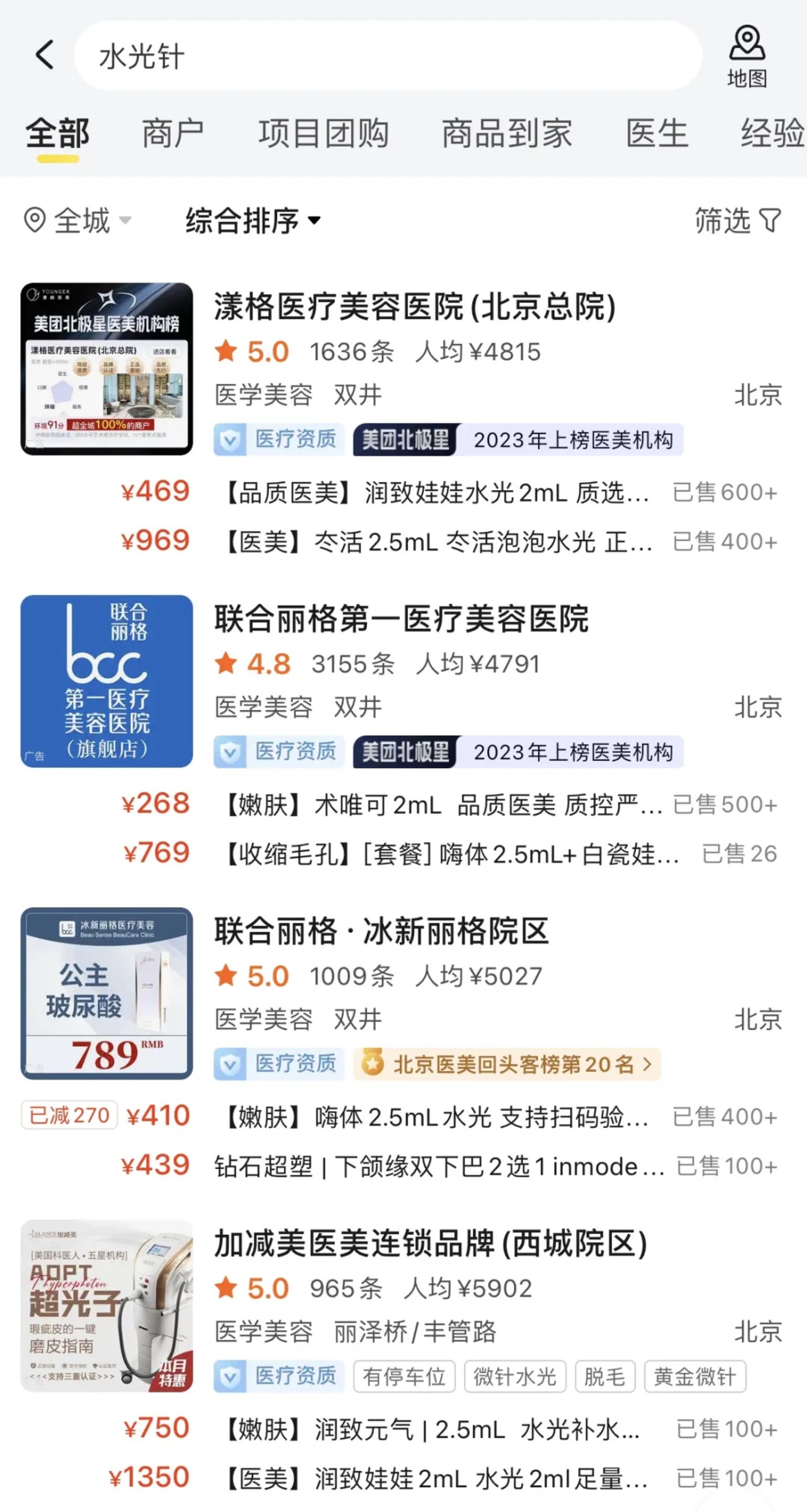
Task: Open 漾格医疗美容医院 (北京总院) listing
Action: pyautogui.click(x=414, y=306)
